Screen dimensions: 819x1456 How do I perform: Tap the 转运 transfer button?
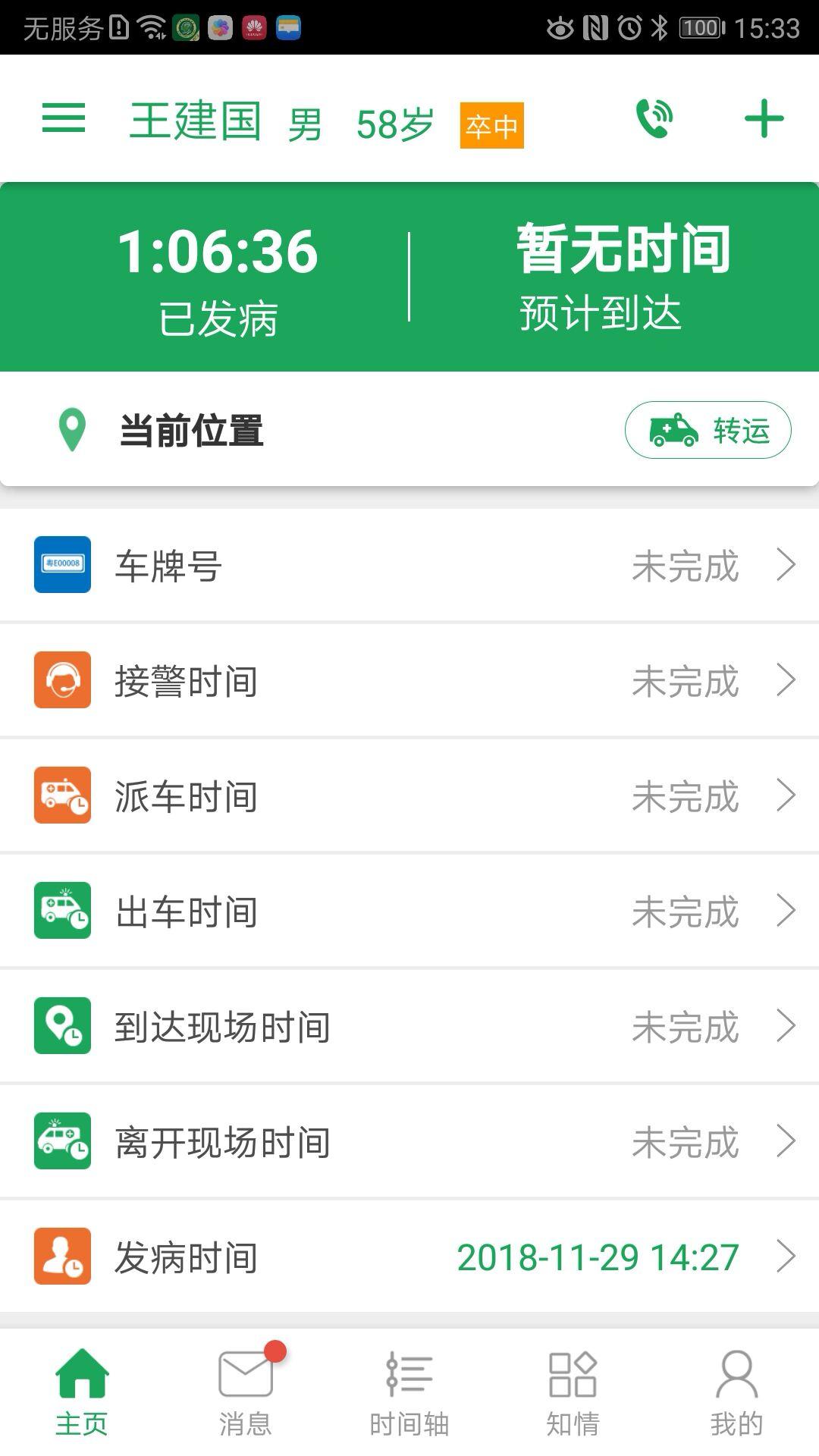coord(706,430)
